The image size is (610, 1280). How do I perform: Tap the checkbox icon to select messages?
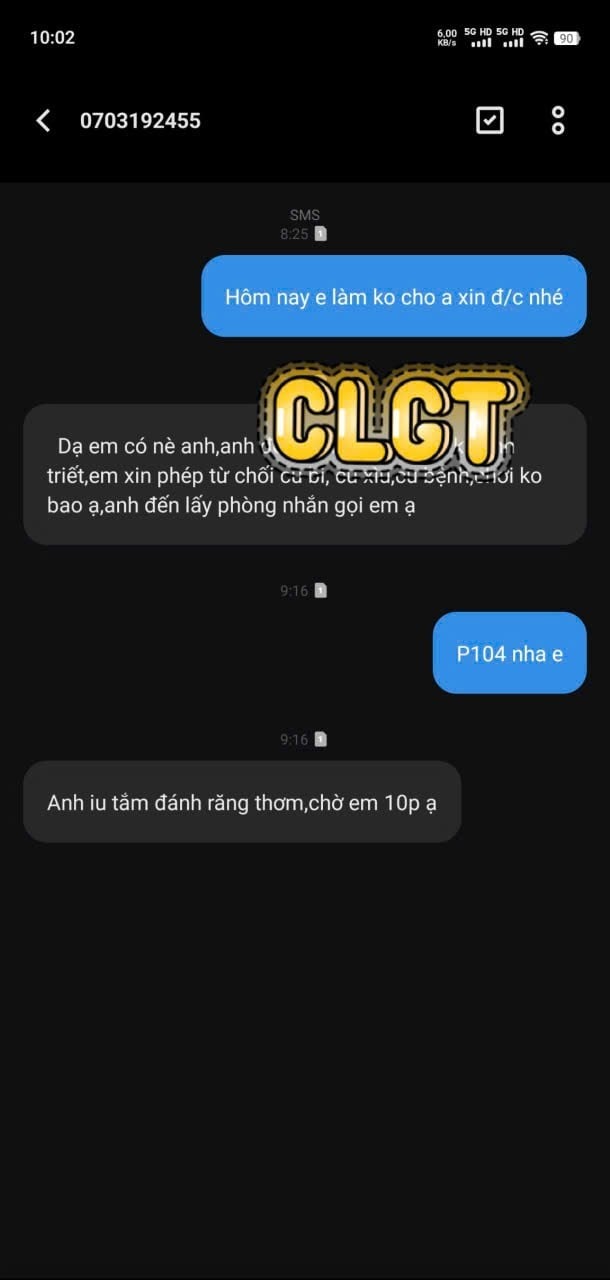[x=489, y=121]
